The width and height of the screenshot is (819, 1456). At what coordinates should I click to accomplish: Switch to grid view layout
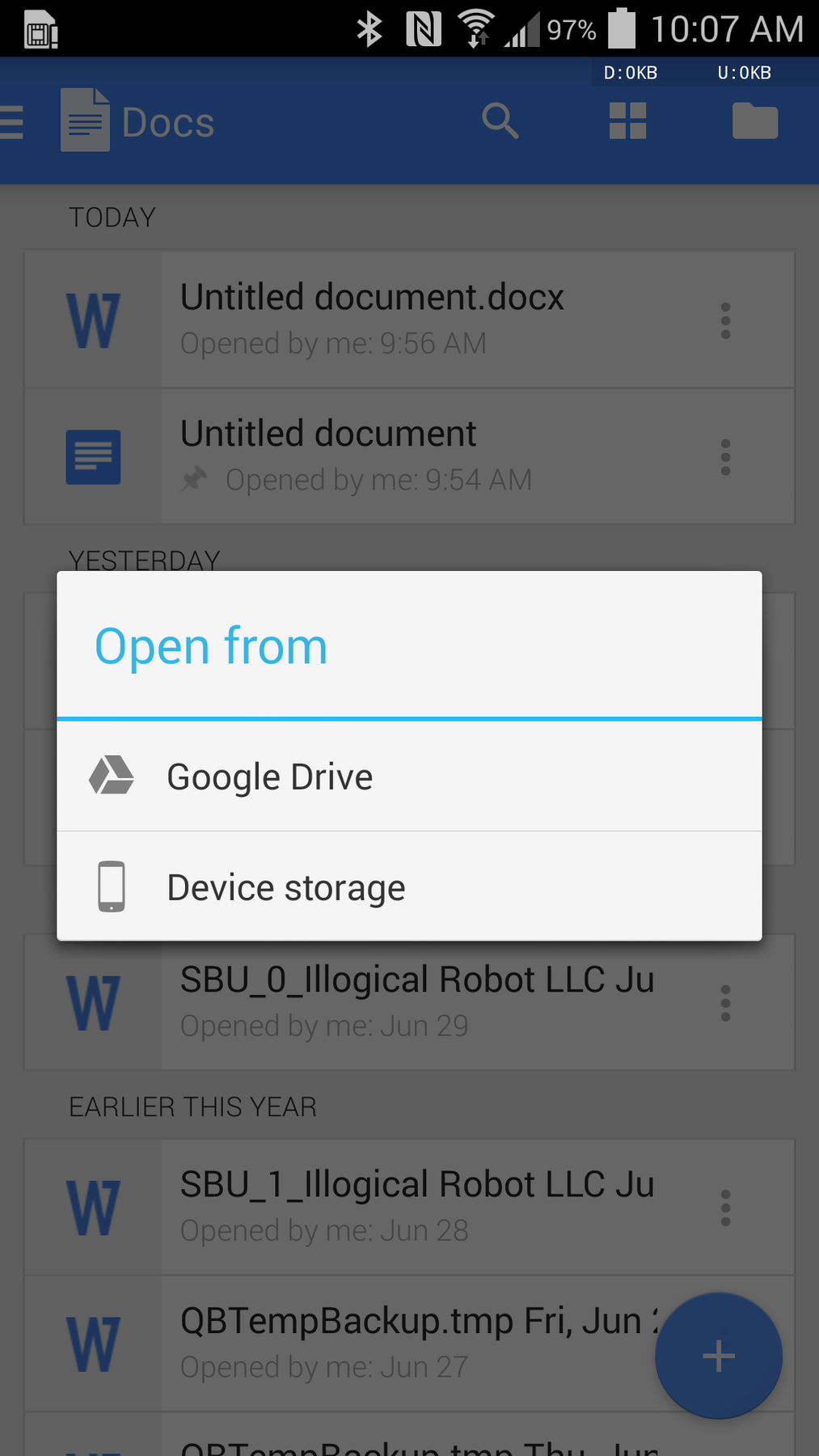coord(627,121)
